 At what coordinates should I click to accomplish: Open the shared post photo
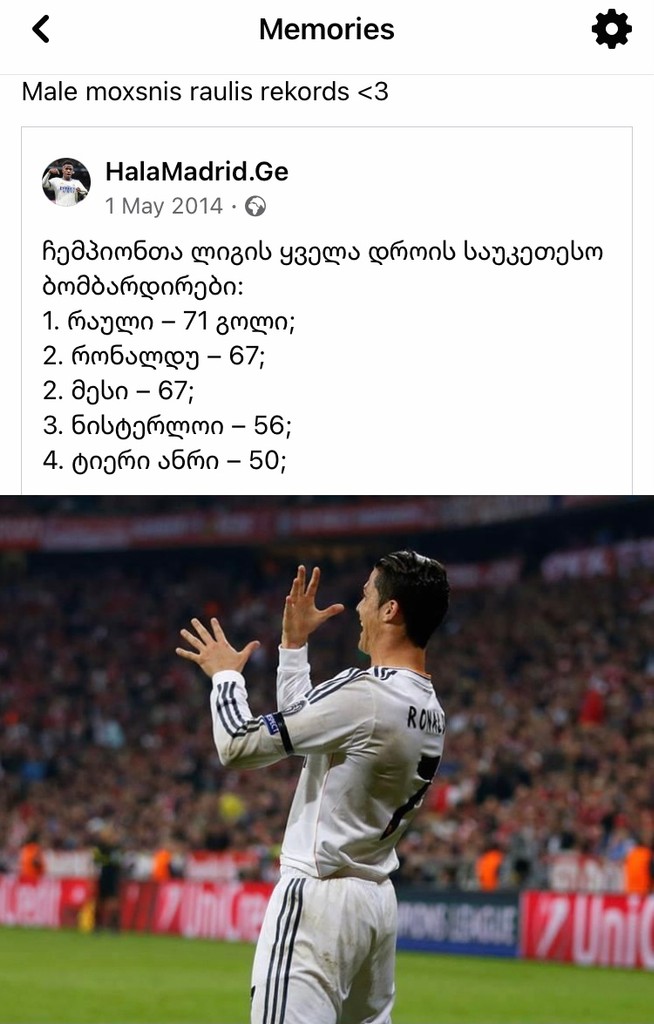327,758
